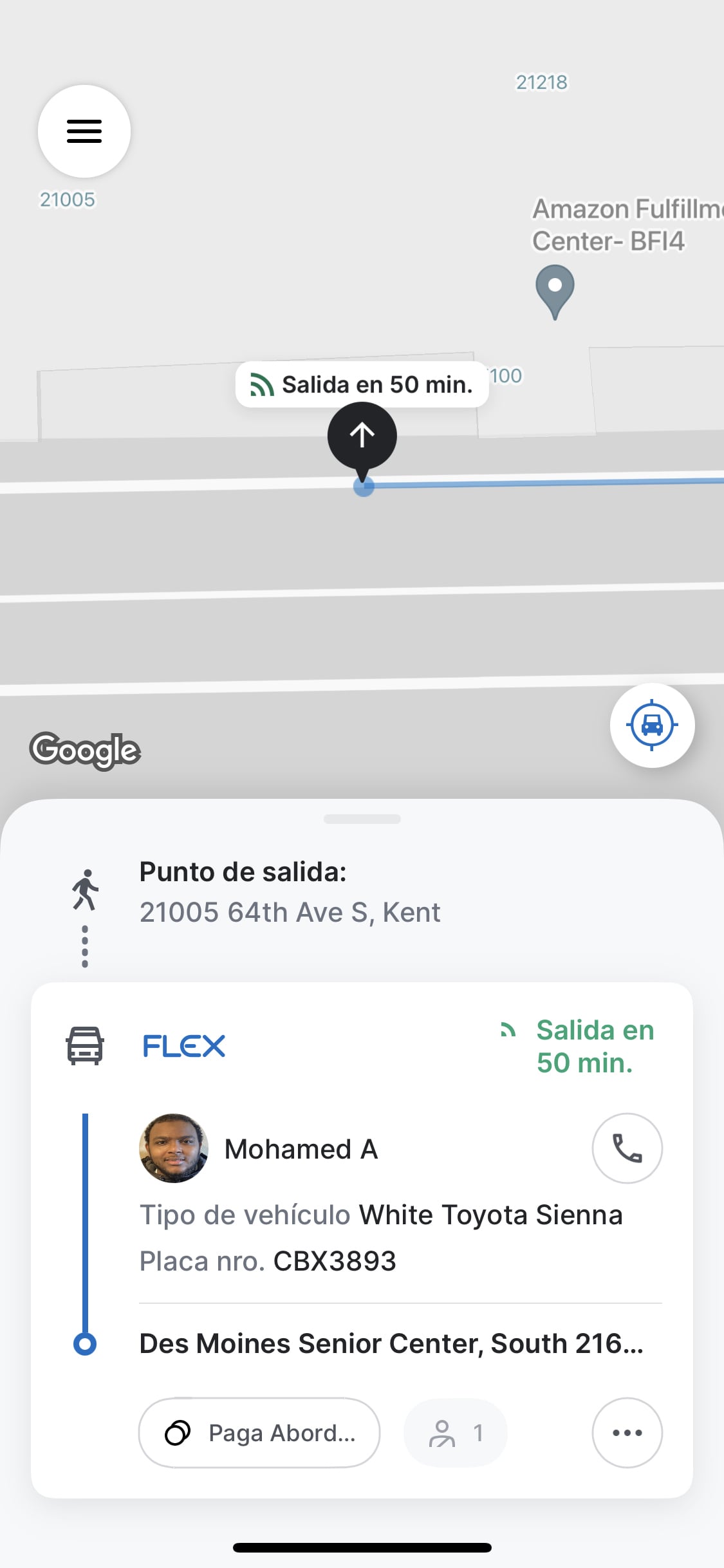
Task: Call driver Mohamed A
Action: pyautogui.click(x=627, y=1148)
